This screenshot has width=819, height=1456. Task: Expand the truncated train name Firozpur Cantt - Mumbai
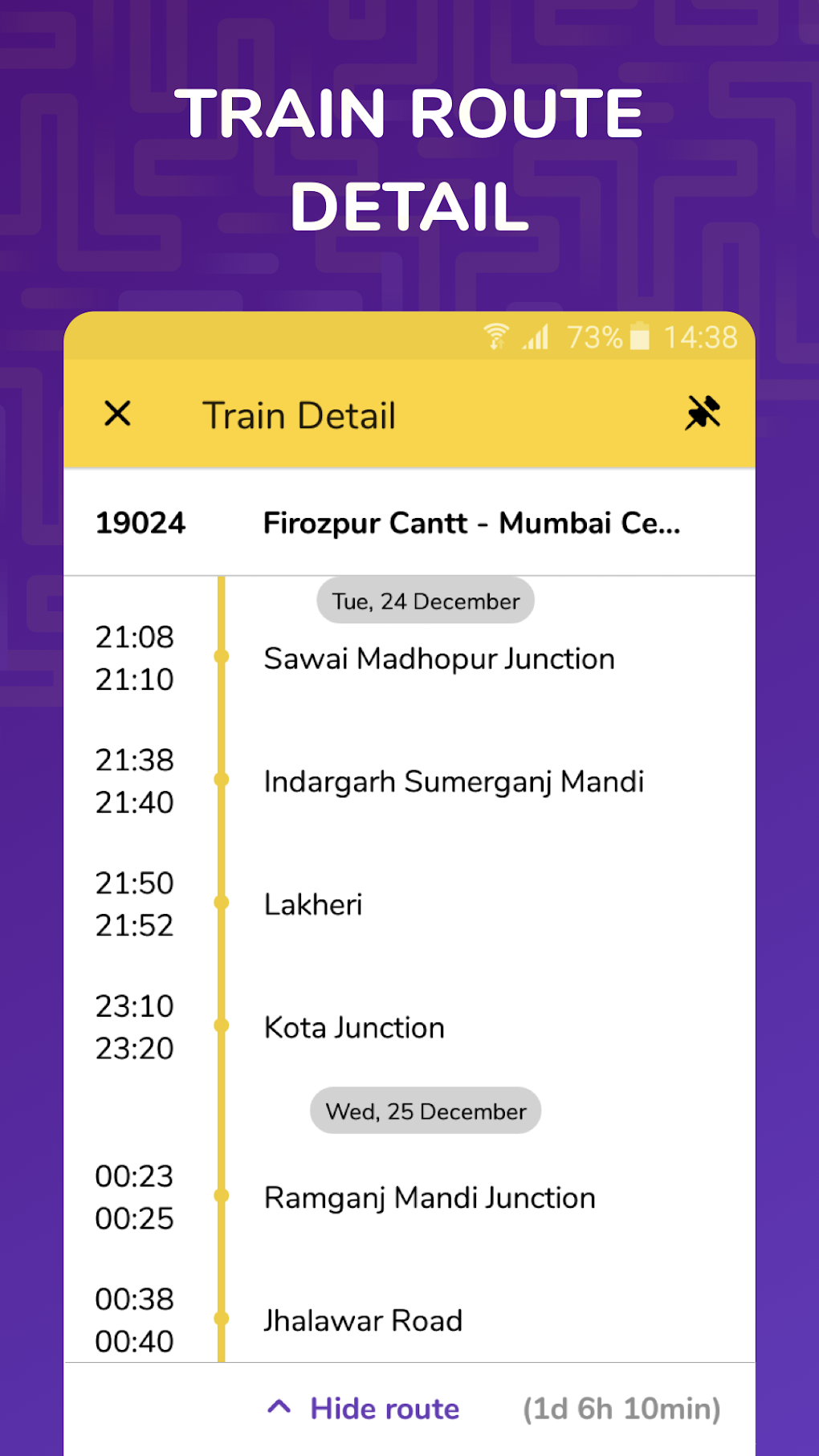472,522
